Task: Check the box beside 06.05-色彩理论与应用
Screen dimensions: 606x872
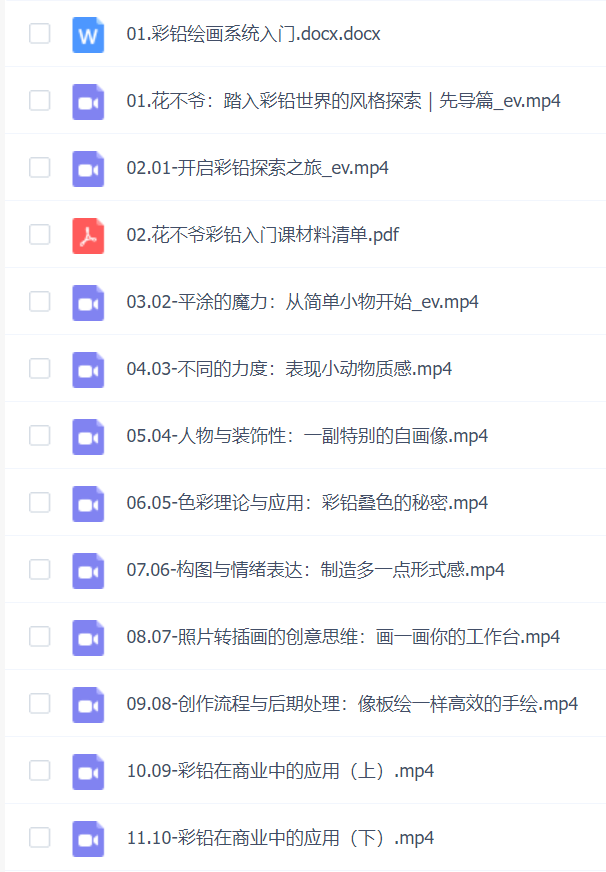Action: click(40, 503)
